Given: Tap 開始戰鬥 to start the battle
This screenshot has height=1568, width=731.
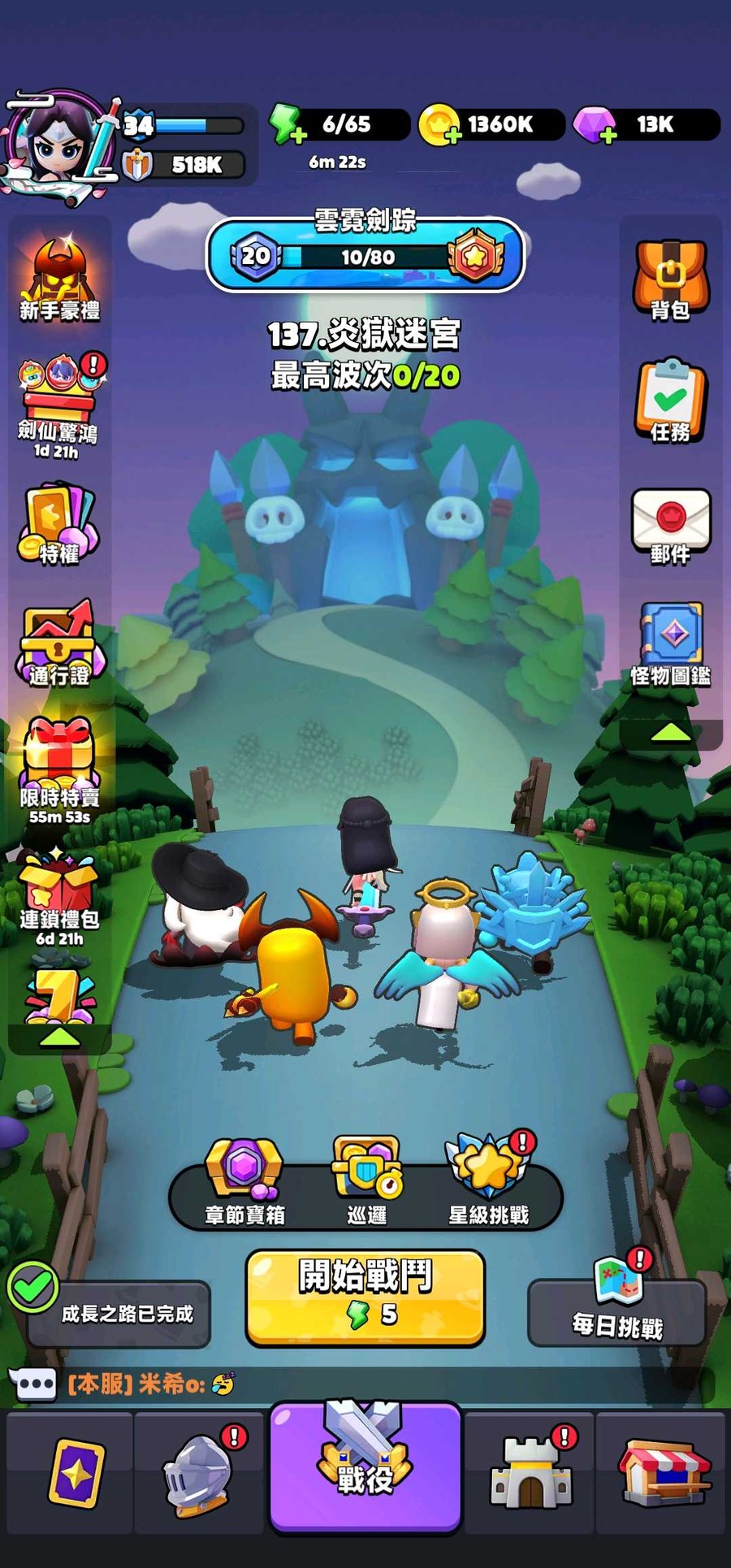Looking at the screenshot, I should tap(365, 1297).
